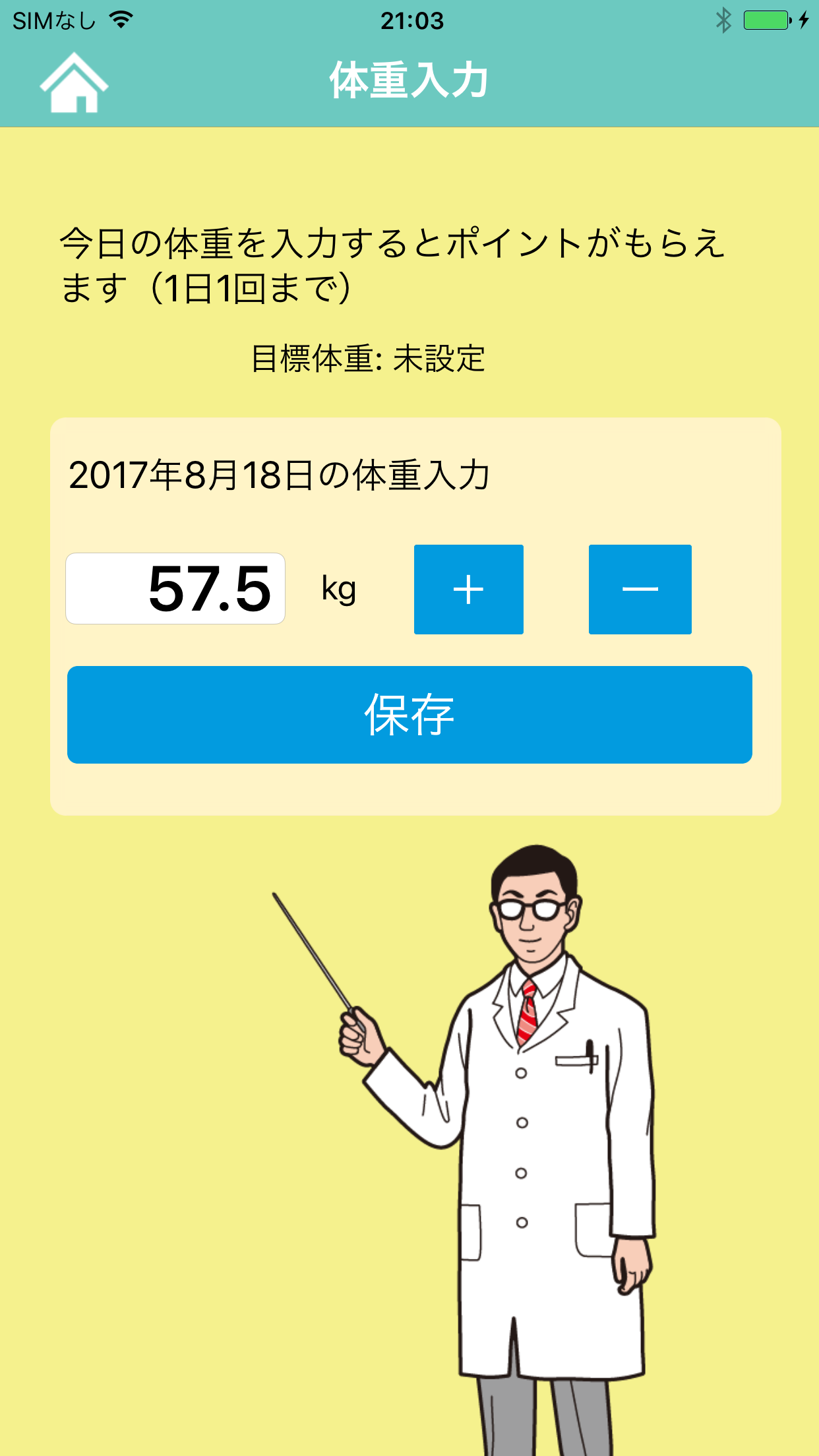Screen dimensions: 819x1456
Task: Increase the weight with the plus button
Action: pos(468,589)
